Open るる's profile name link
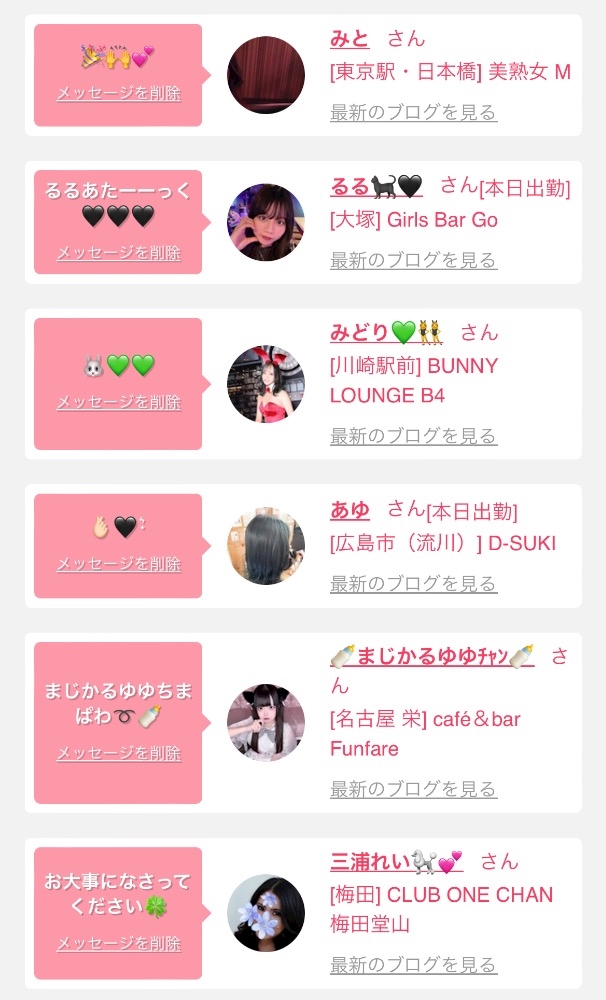This screenshot has width=606, height=1000. coord(376,187)
